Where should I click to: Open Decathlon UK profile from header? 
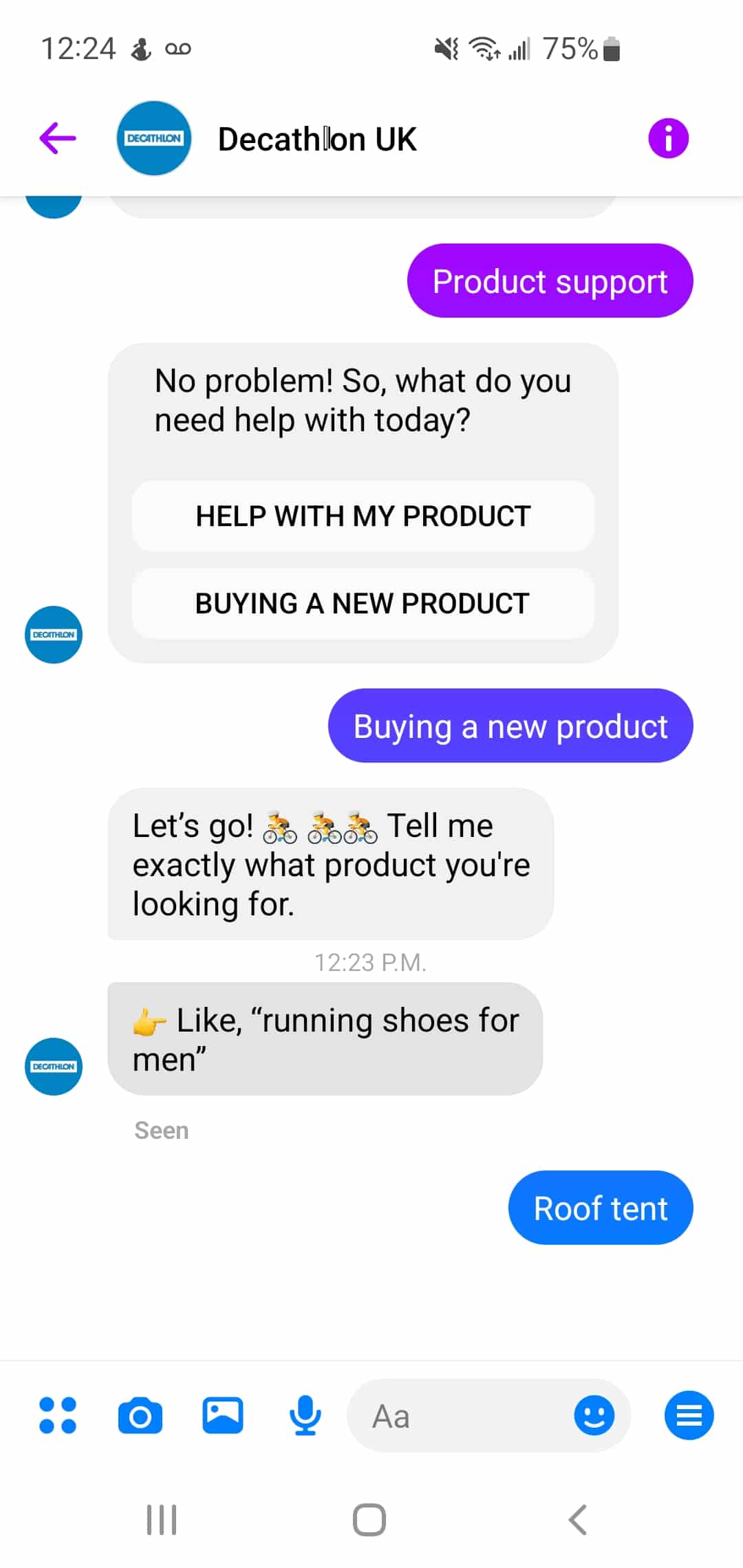(x=316, y=140)
